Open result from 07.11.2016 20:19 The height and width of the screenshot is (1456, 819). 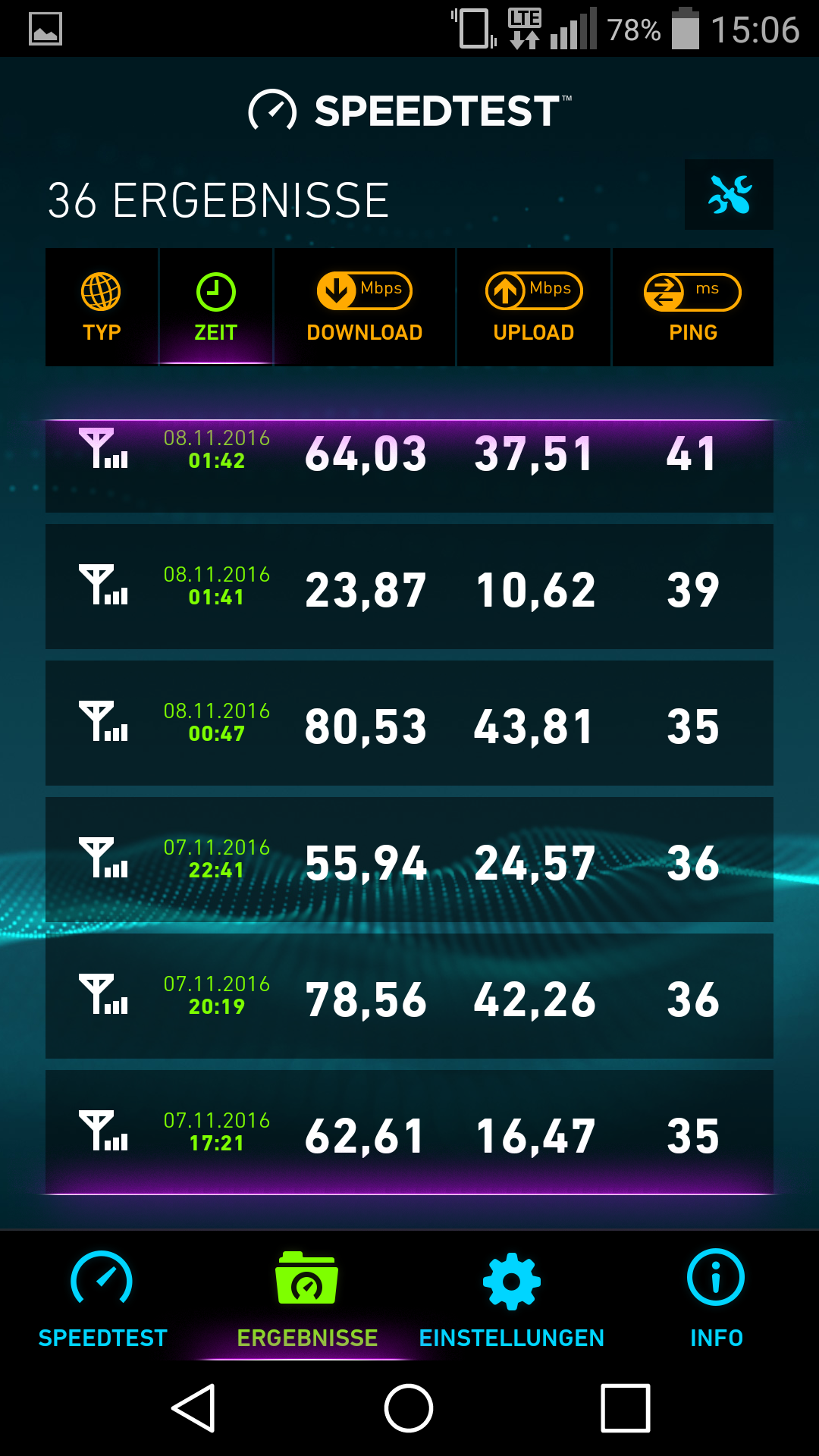point(409,996)
